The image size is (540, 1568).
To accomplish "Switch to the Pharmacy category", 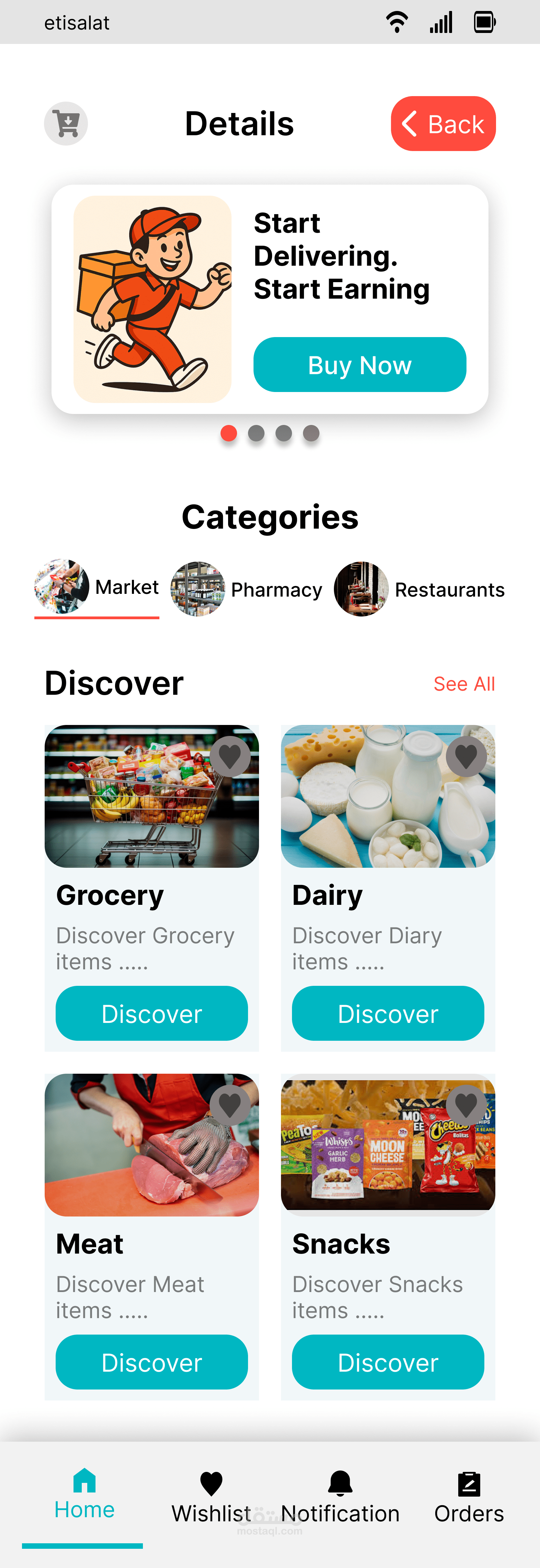I will tap(247, 589).
